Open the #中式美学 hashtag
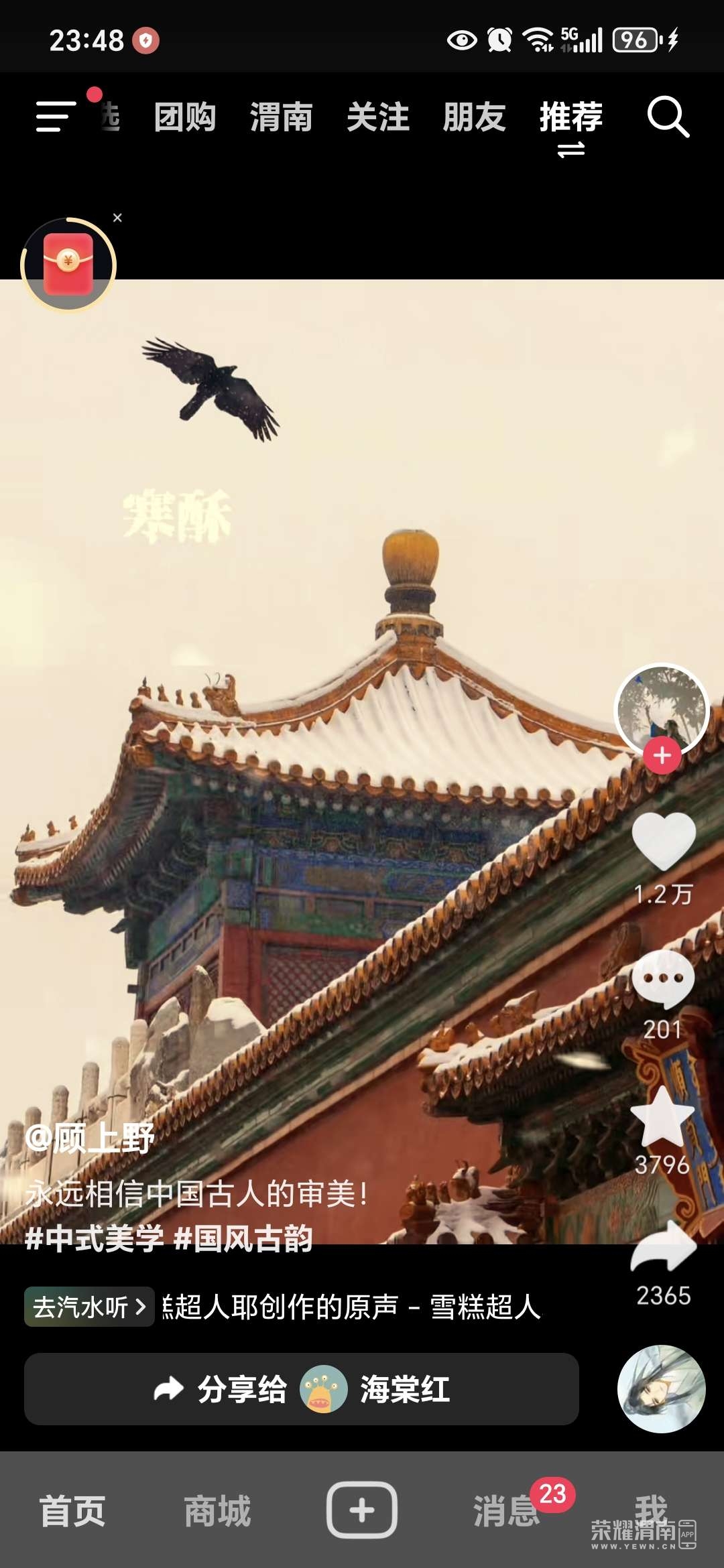This screenshot has width=724, height=1568. (95, 1238)
